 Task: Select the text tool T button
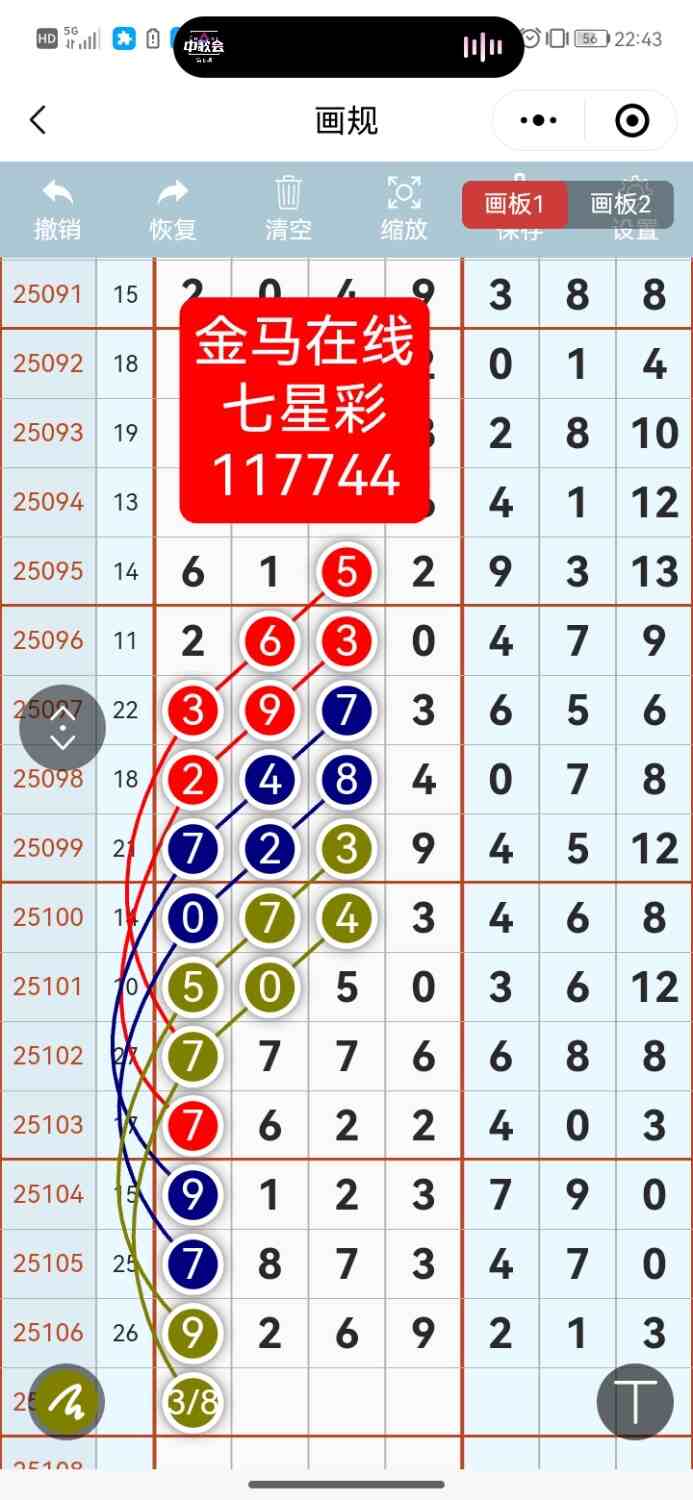pos(634,1401)
